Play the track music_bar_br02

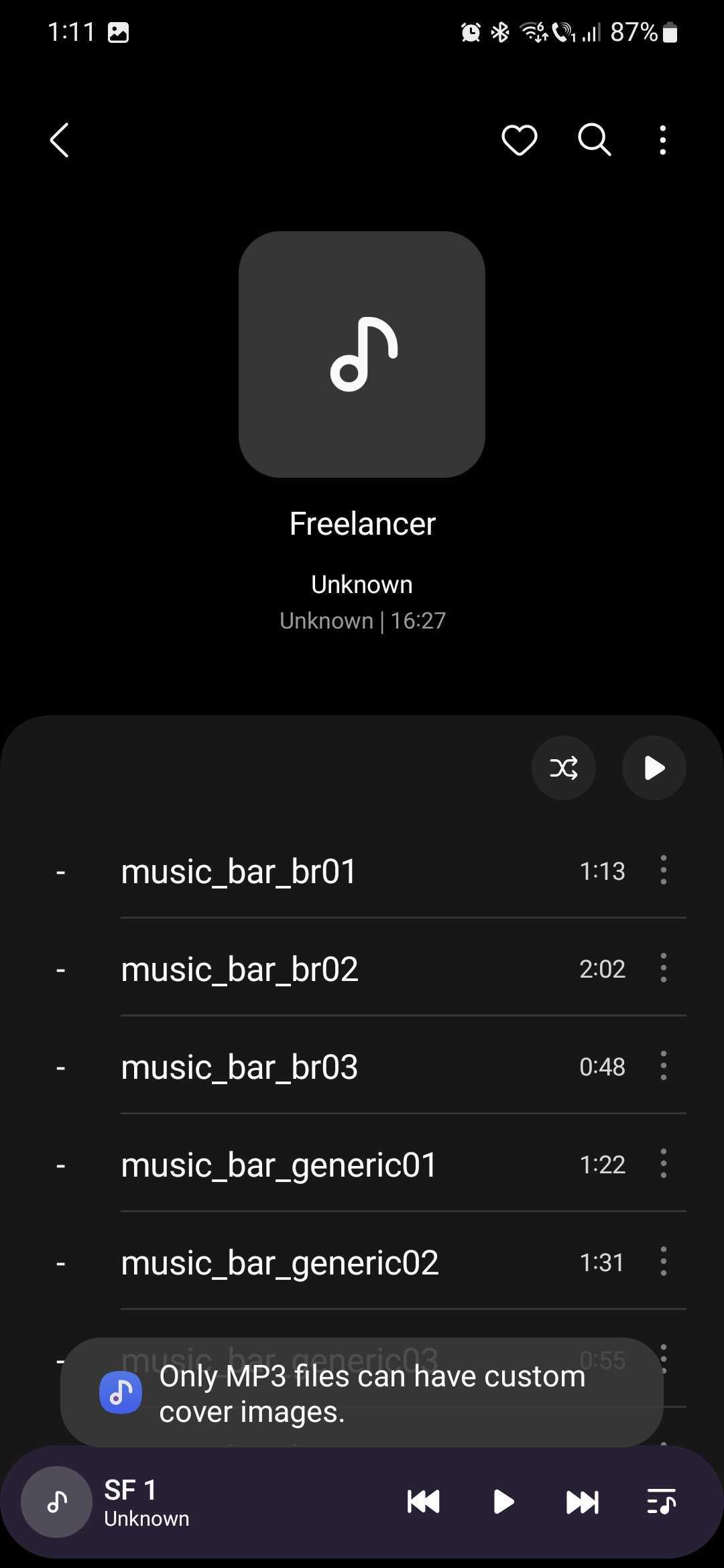[239, 969]
